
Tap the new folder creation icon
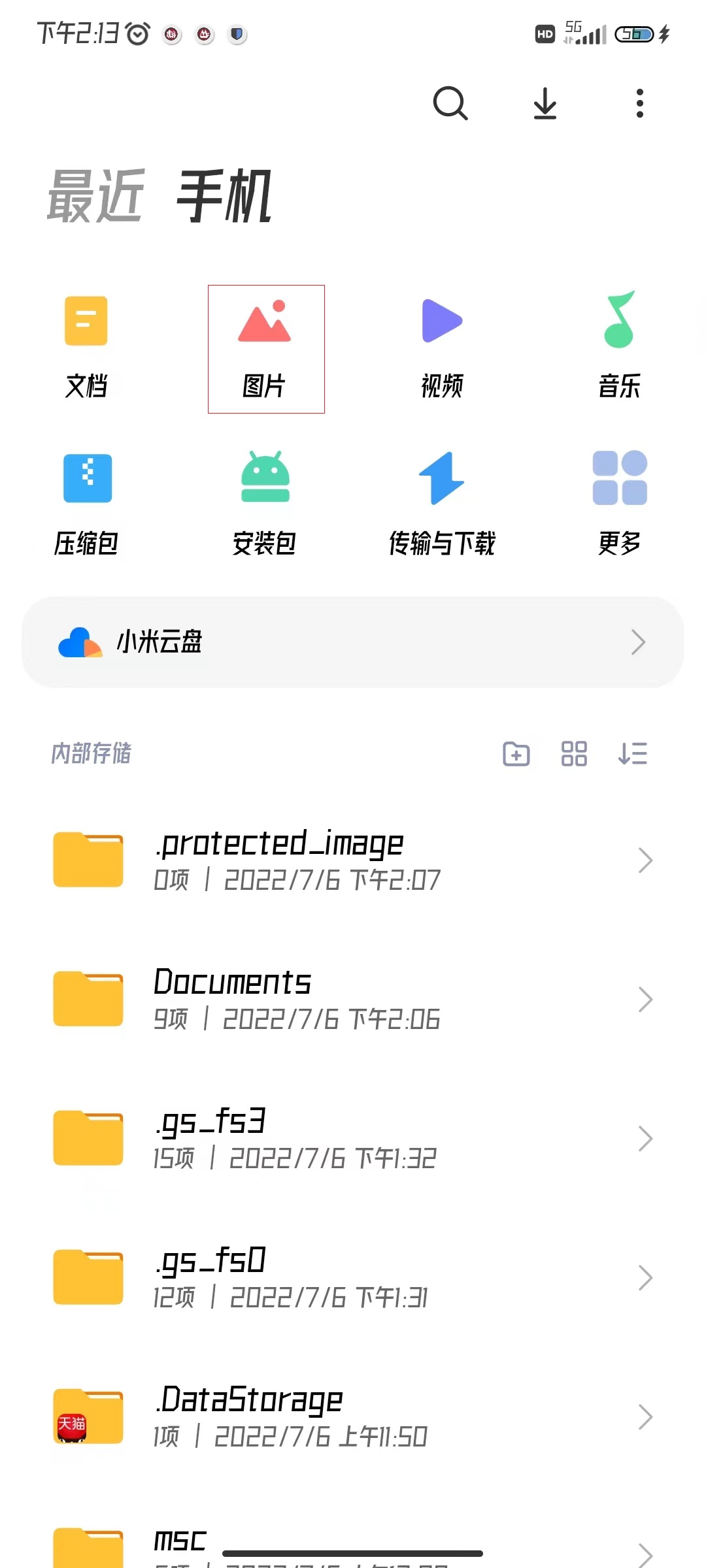pos(516,755)
